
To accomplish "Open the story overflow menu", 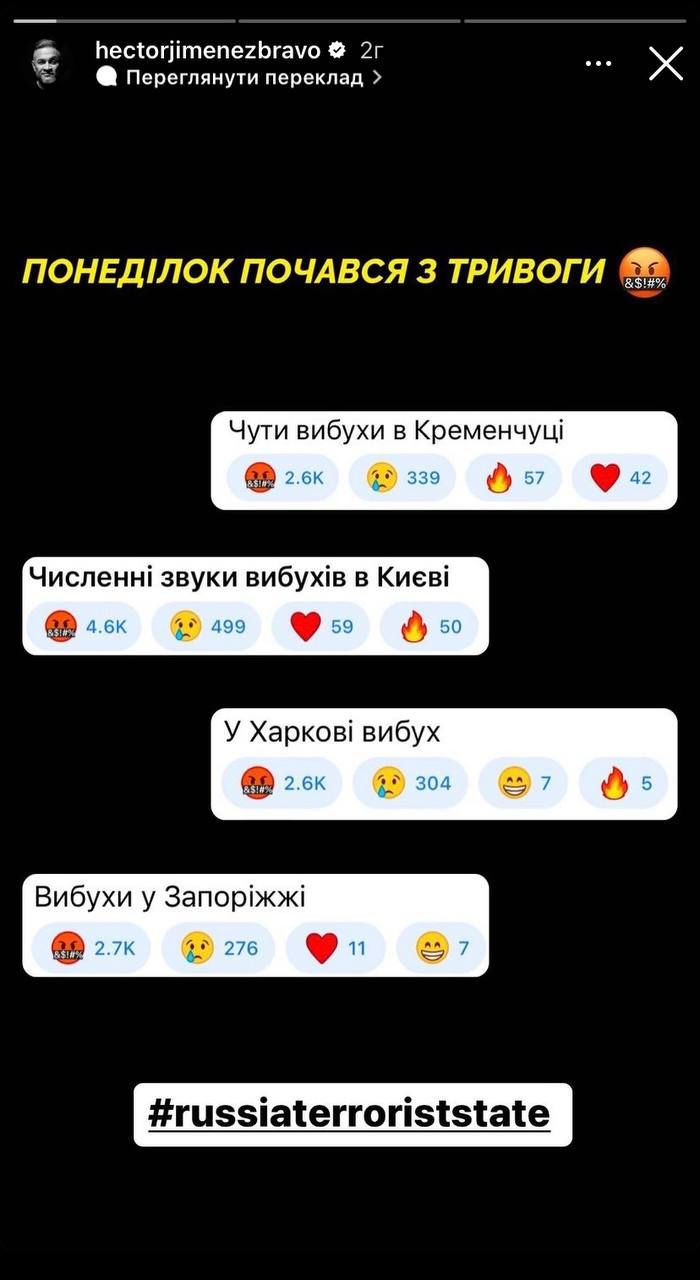I will (x=598, y=63).
